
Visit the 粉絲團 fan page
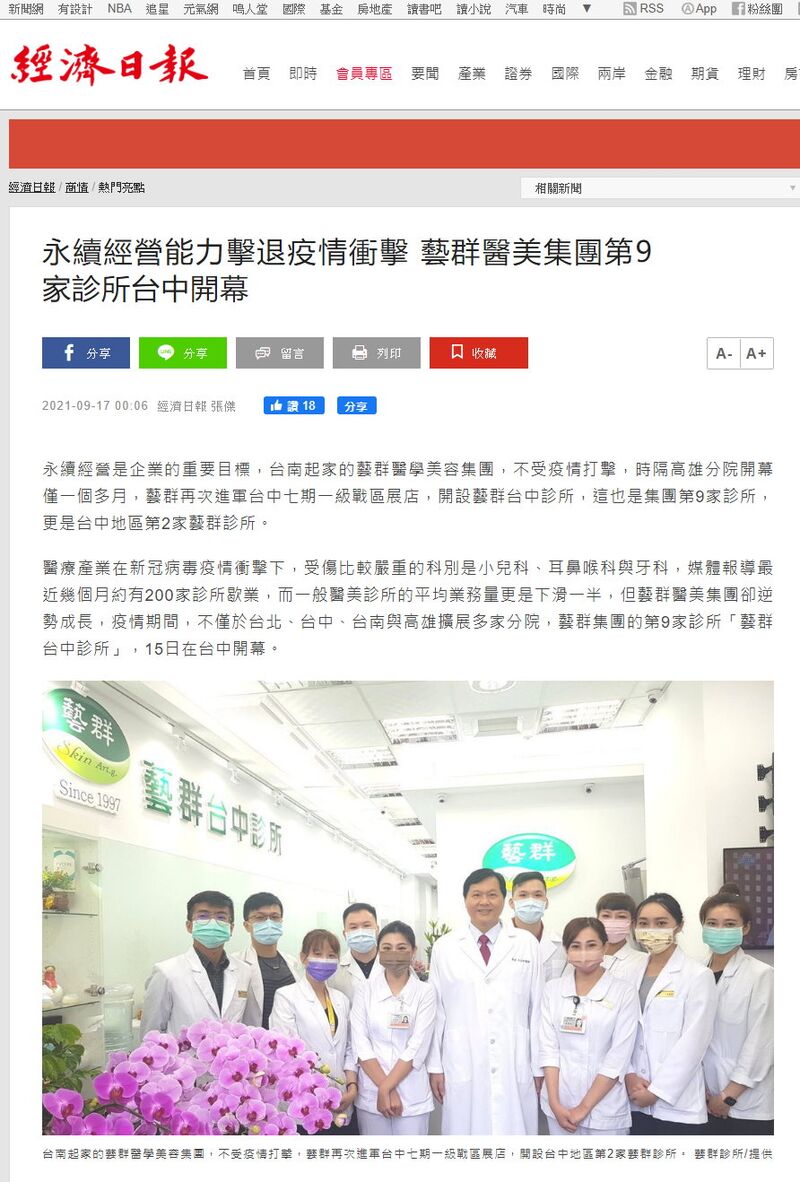[757, 9]
